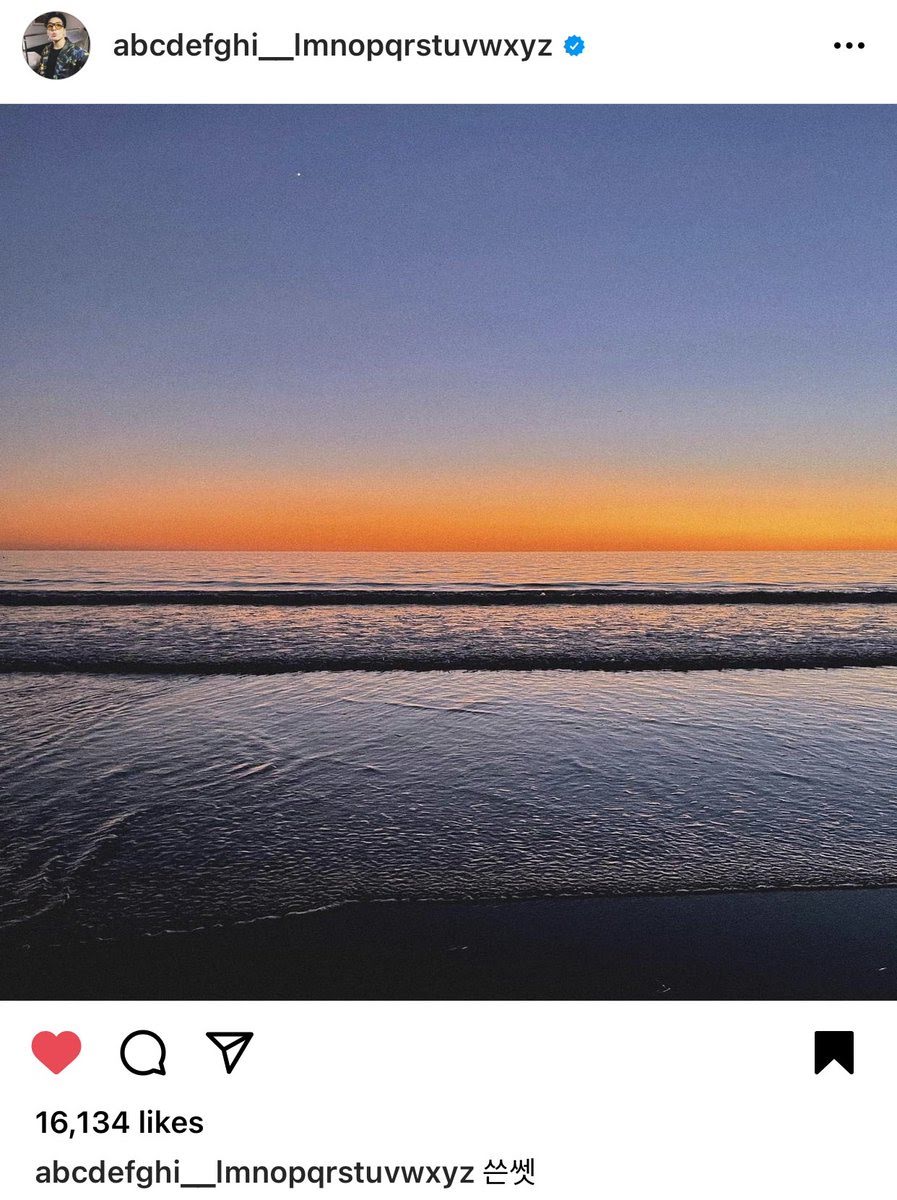Open the username link in the caption

pos(254,1173)
